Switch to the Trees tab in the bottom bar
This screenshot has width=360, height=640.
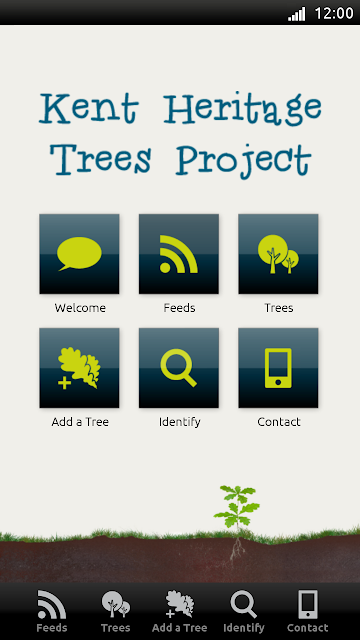(116, 611)
